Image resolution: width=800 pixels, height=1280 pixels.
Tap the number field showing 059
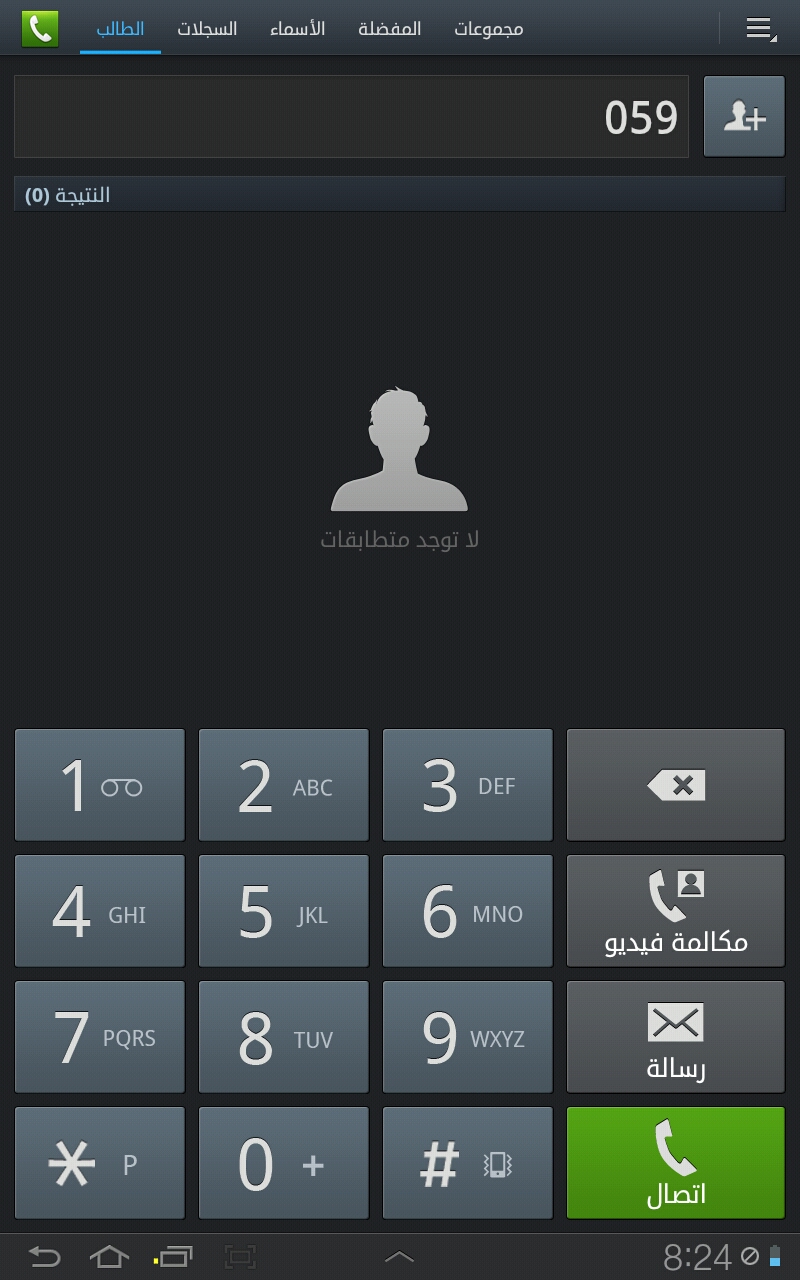(351, 117)
